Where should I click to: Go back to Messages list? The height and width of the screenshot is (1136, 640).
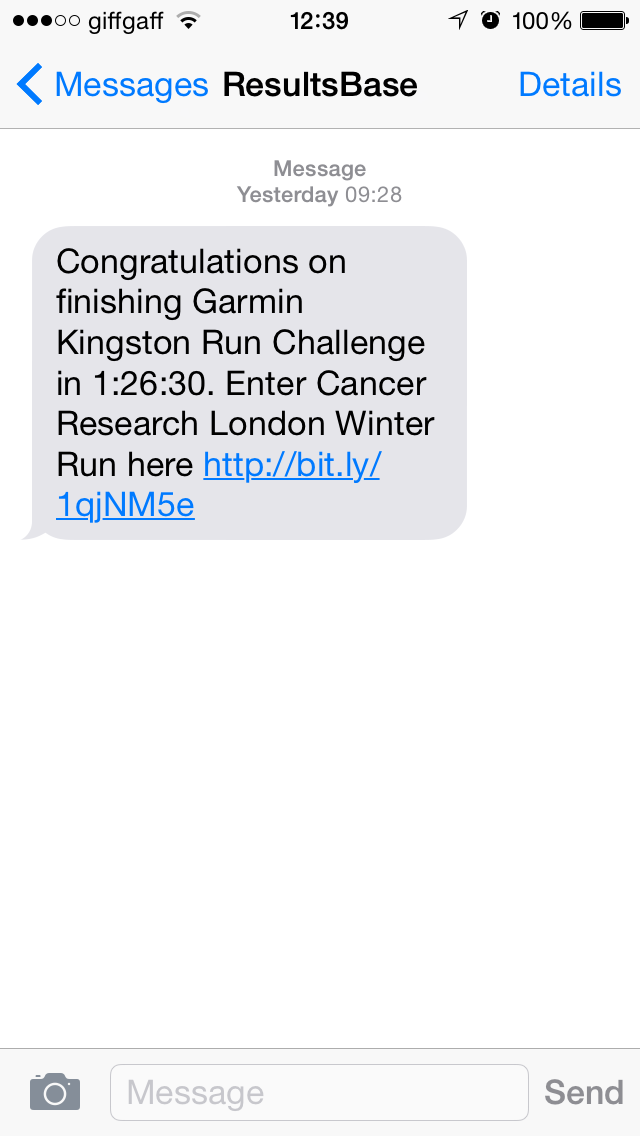click(110, 85)
